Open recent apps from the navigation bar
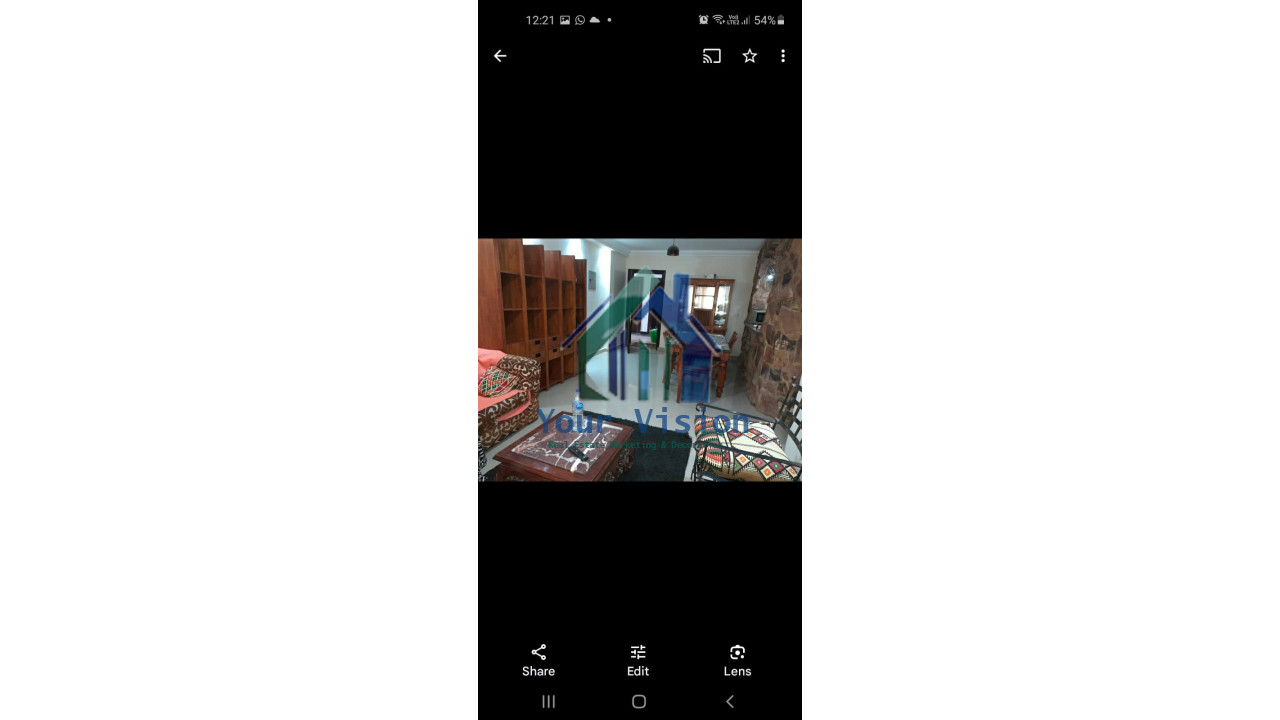This screenshot has width=1280, height=720. (x=548, y=702)
